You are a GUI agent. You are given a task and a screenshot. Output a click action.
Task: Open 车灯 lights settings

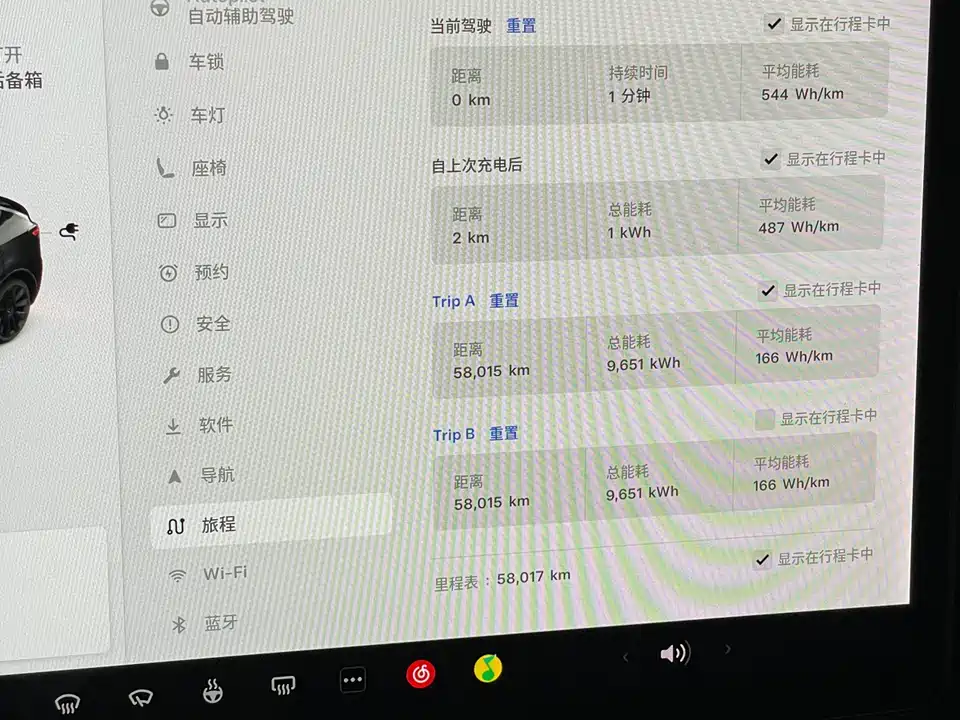(x=207, y=115)
